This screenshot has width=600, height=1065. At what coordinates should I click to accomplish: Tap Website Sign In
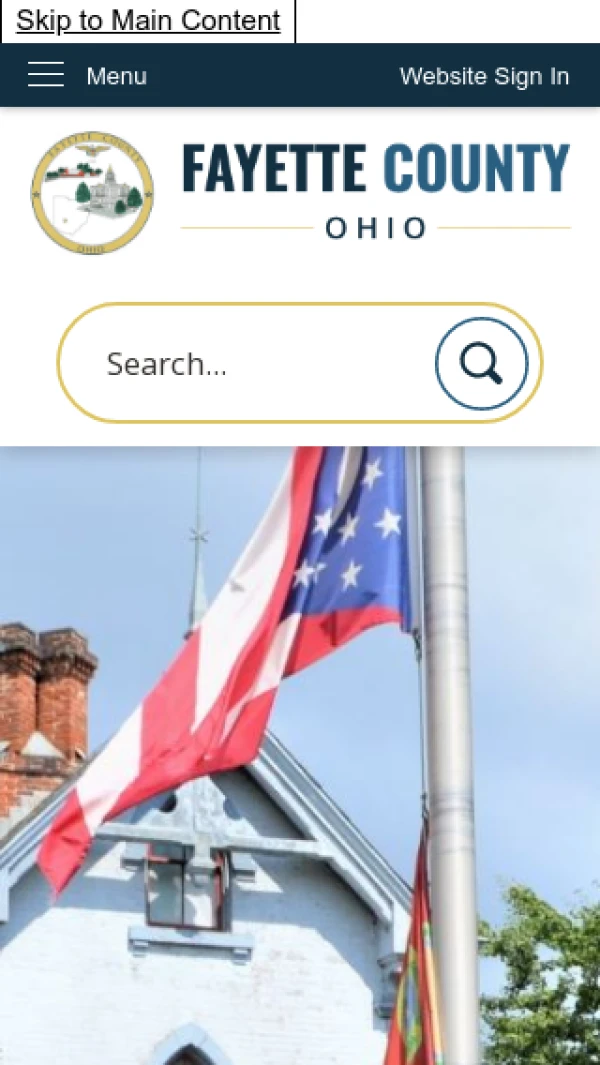(x=484, y=76)
